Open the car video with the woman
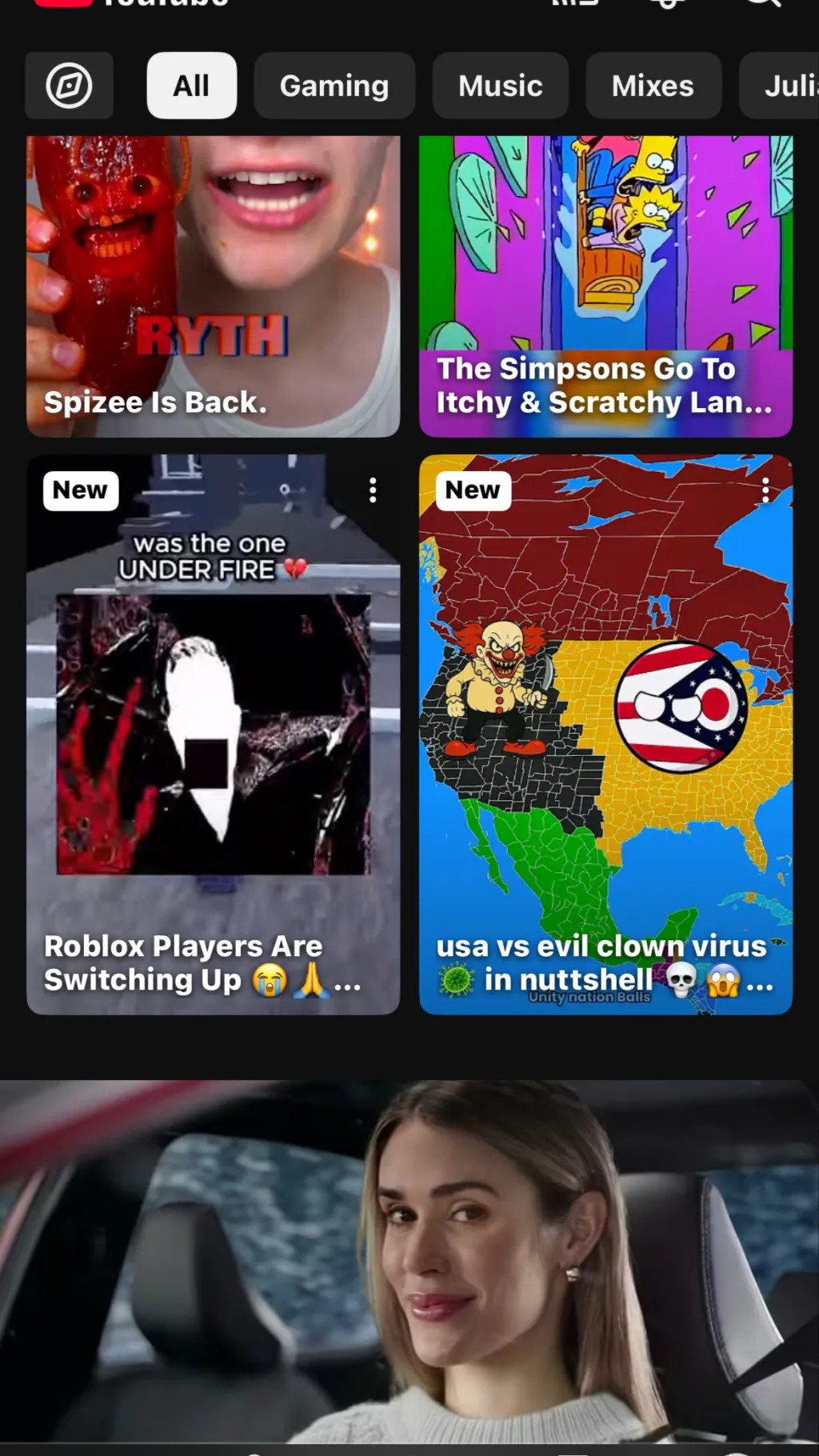Screen dimensions: 819x1456 (x=409, y=1262)
